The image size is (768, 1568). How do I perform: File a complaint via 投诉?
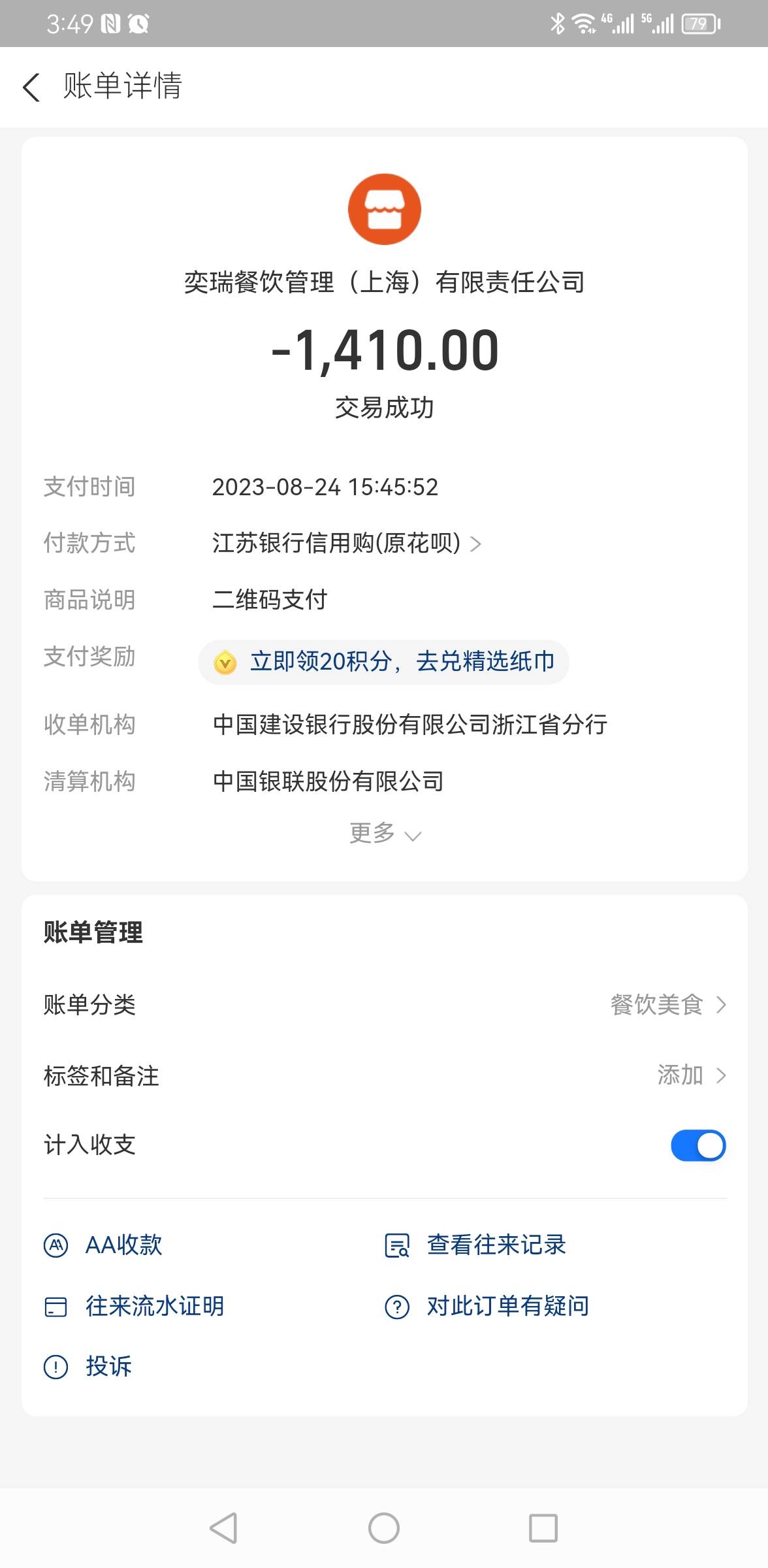(x=88, y=1366)
